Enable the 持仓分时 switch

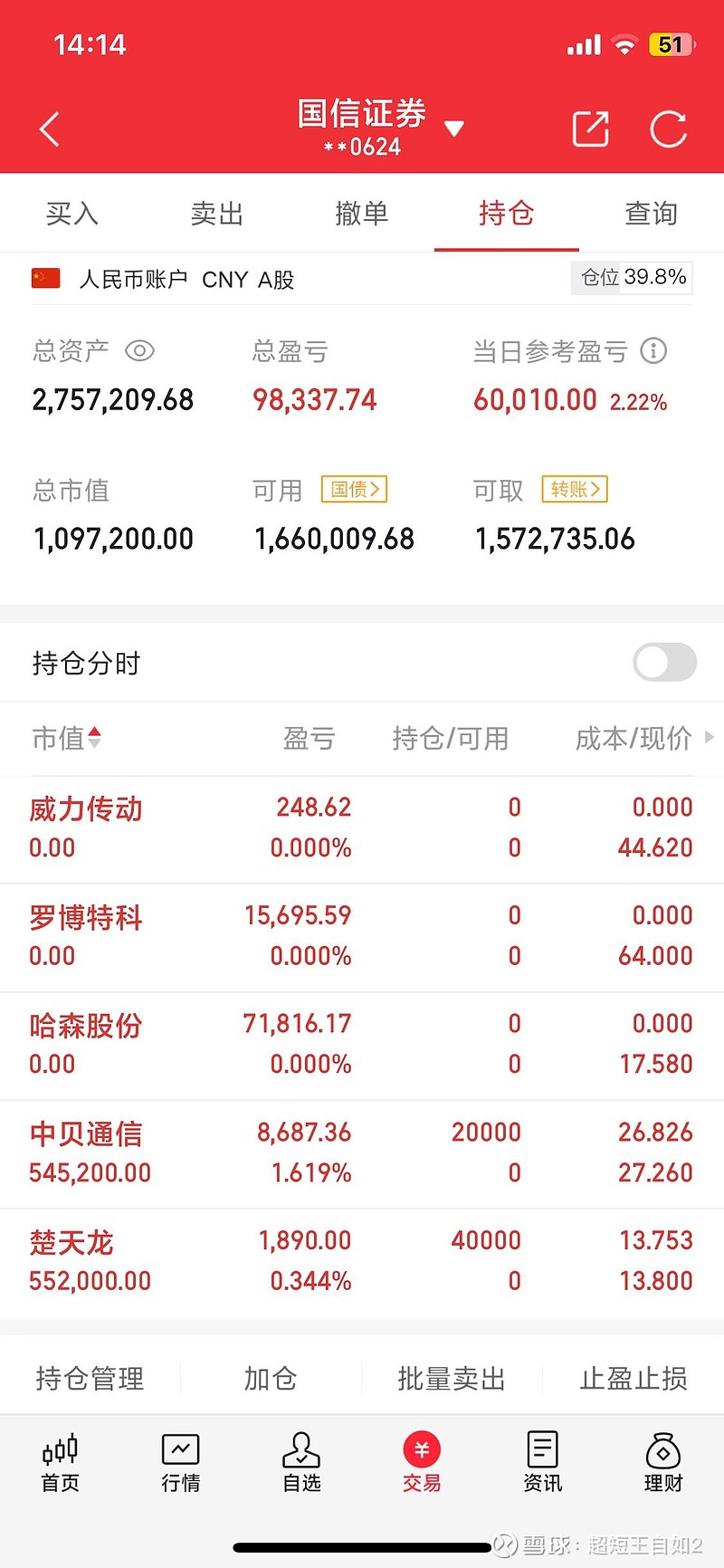point(665,663)
